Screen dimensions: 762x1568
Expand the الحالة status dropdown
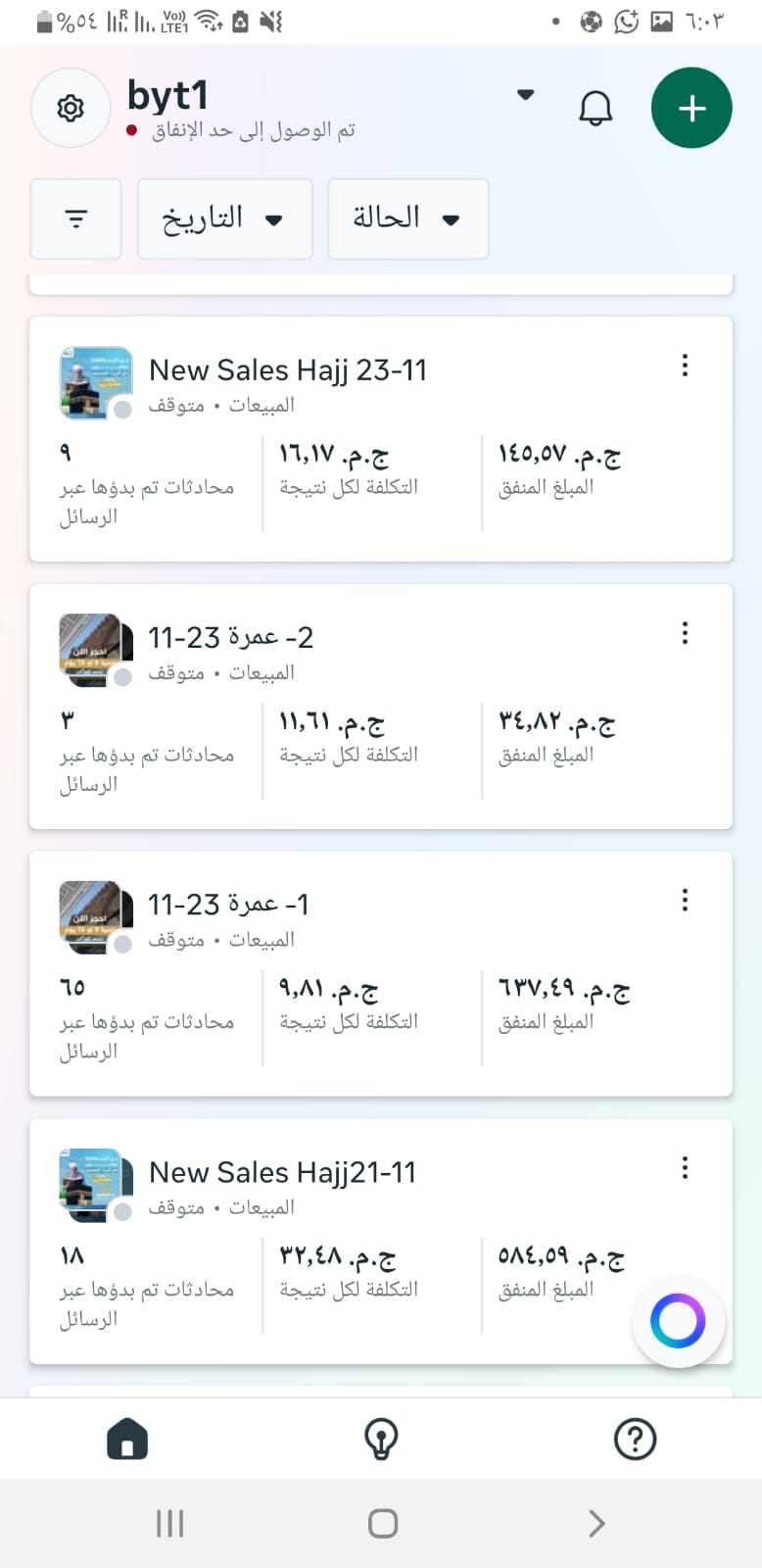click(407, 219)
